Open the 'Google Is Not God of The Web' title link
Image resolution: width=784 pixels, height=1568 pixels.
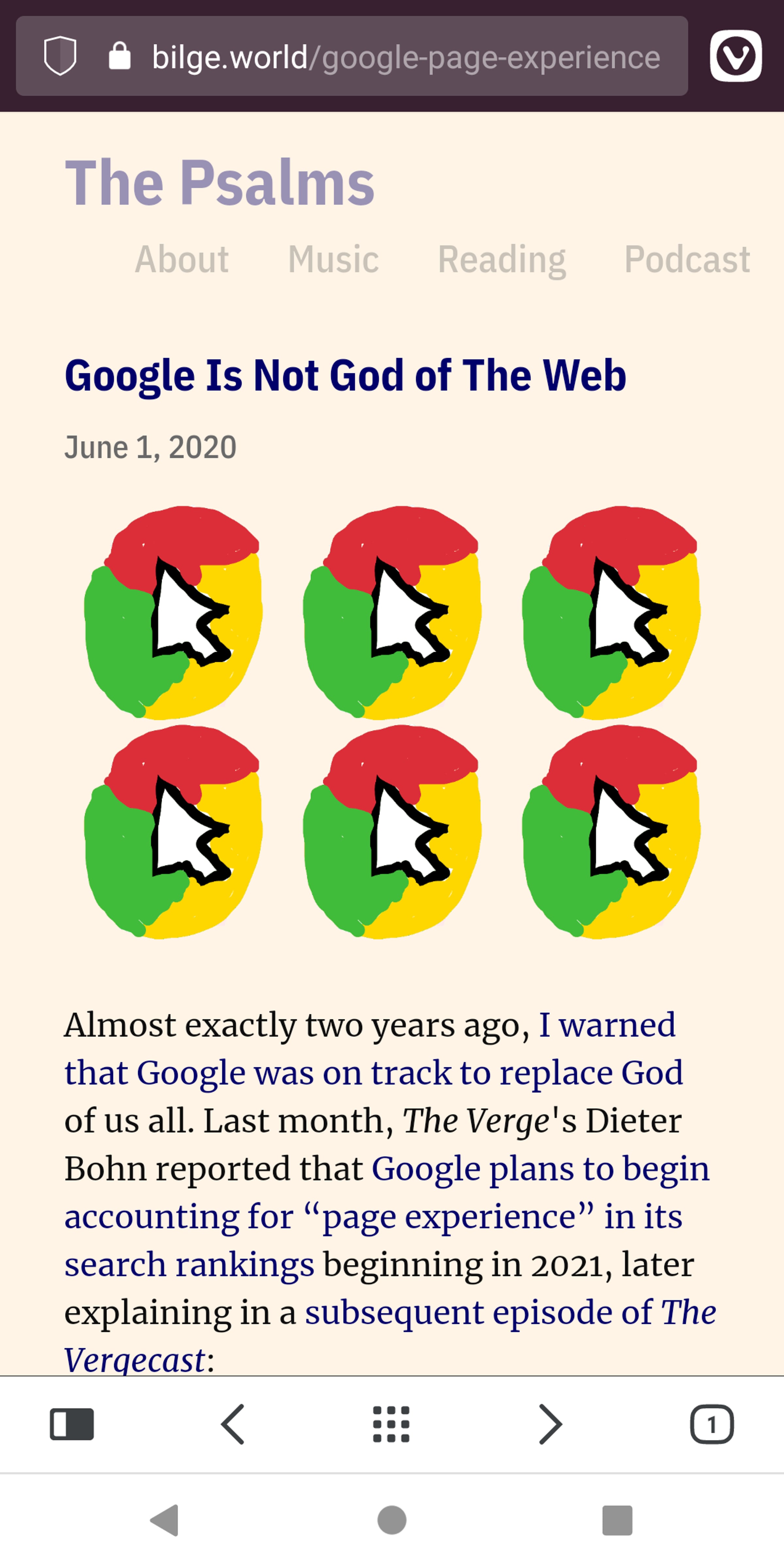345,376
